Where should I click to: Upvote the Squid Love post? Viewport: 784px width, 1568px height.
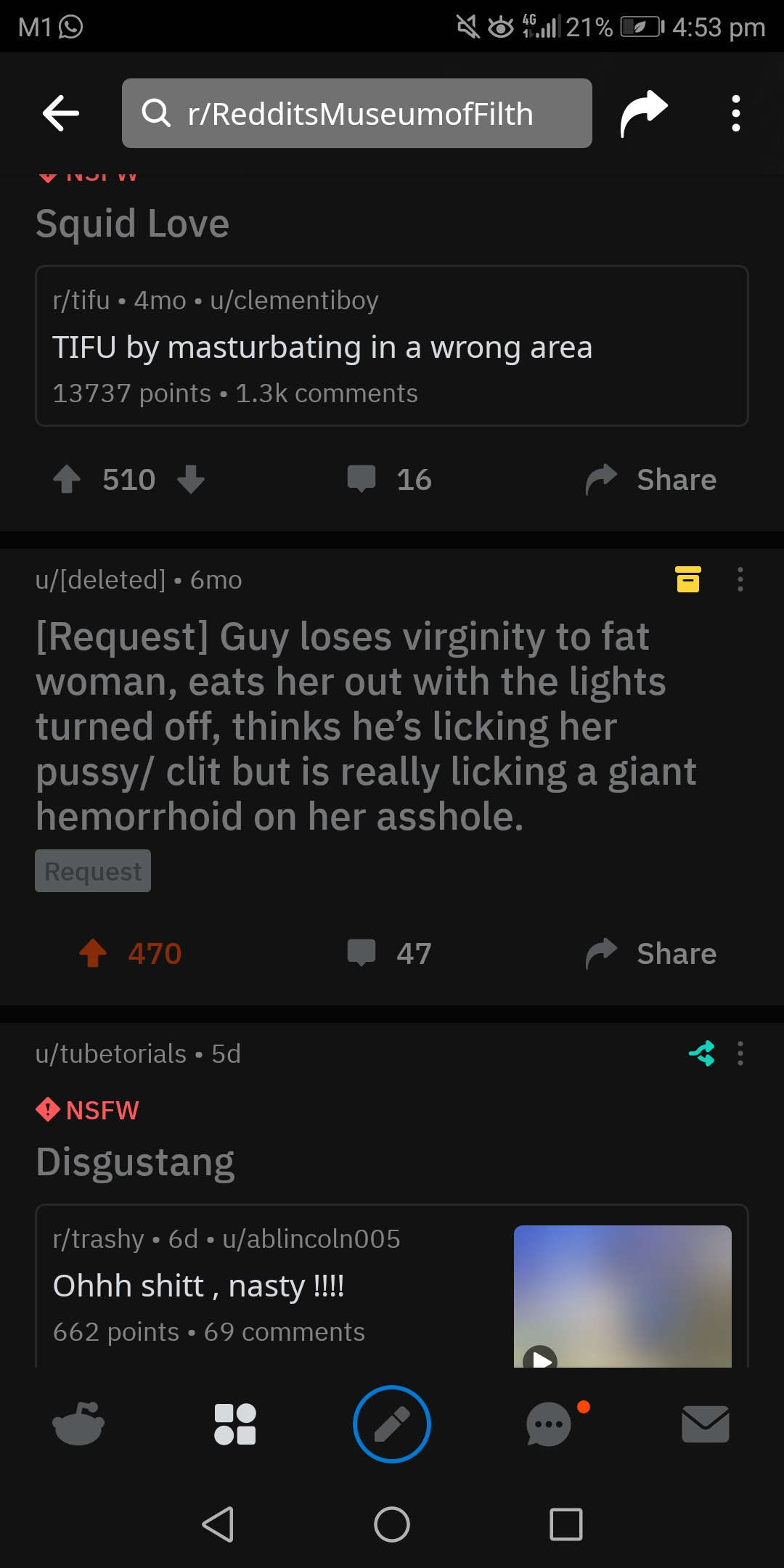tap(68, 480)
